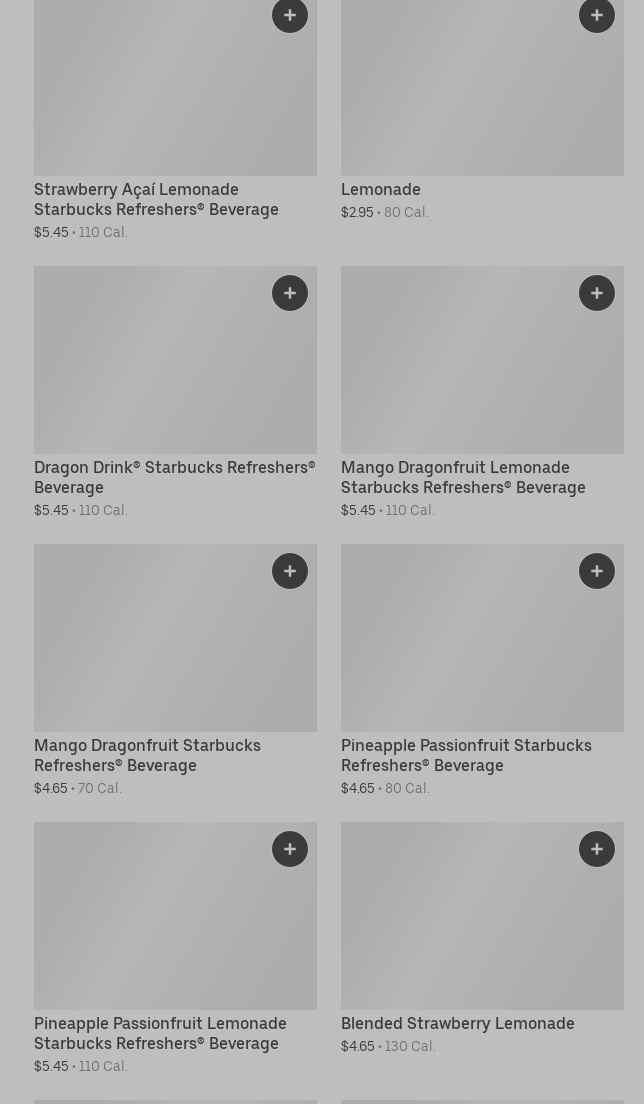Image resolution: width=644 pixels, height=1104 pixels.
Task: Open Pineapple Passionfruit Lemonade Refreshers card
Action: 160,1033
